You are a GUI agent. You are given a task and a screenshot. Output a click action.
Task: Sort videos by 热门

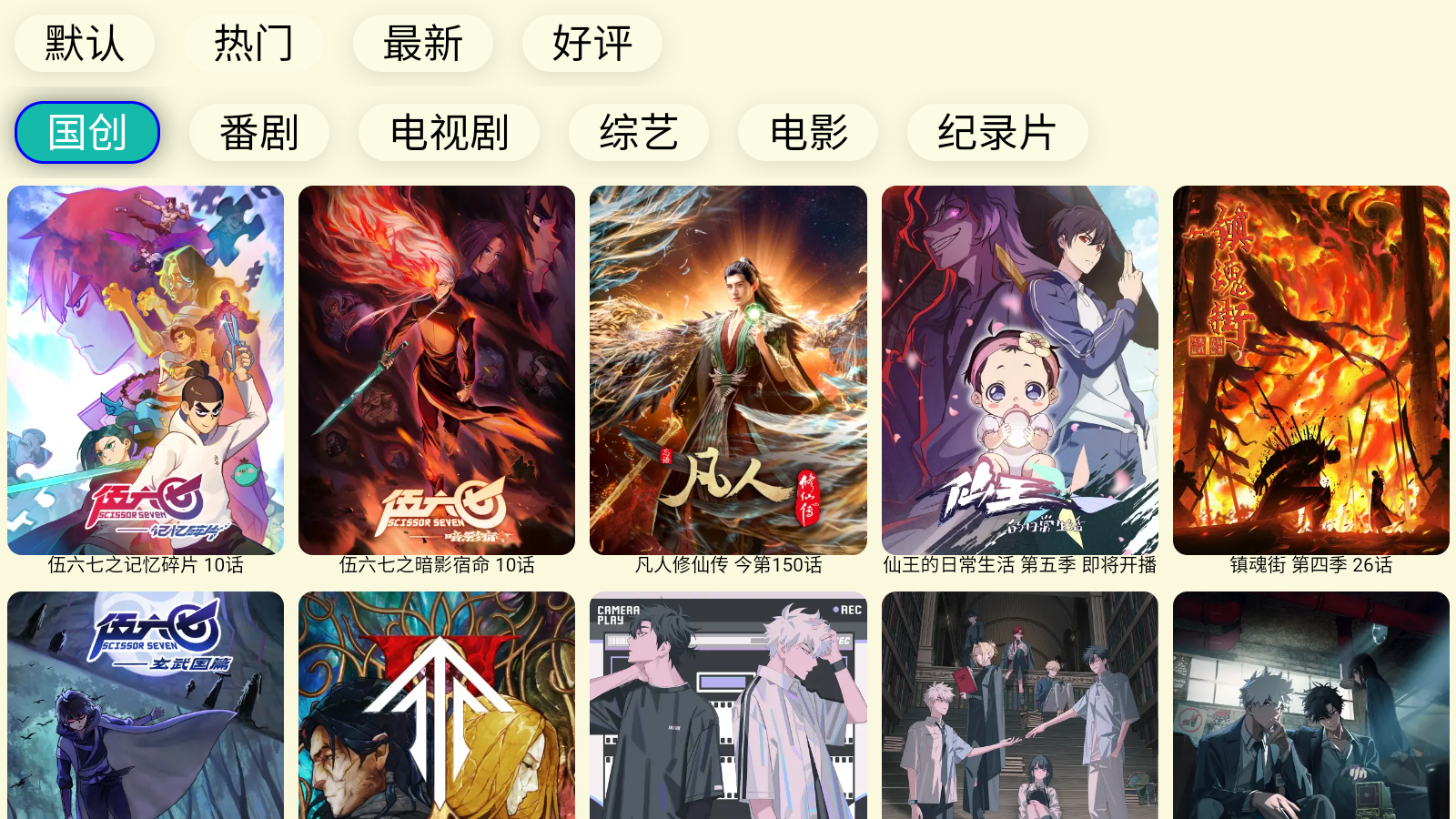(x=253, y=43)
